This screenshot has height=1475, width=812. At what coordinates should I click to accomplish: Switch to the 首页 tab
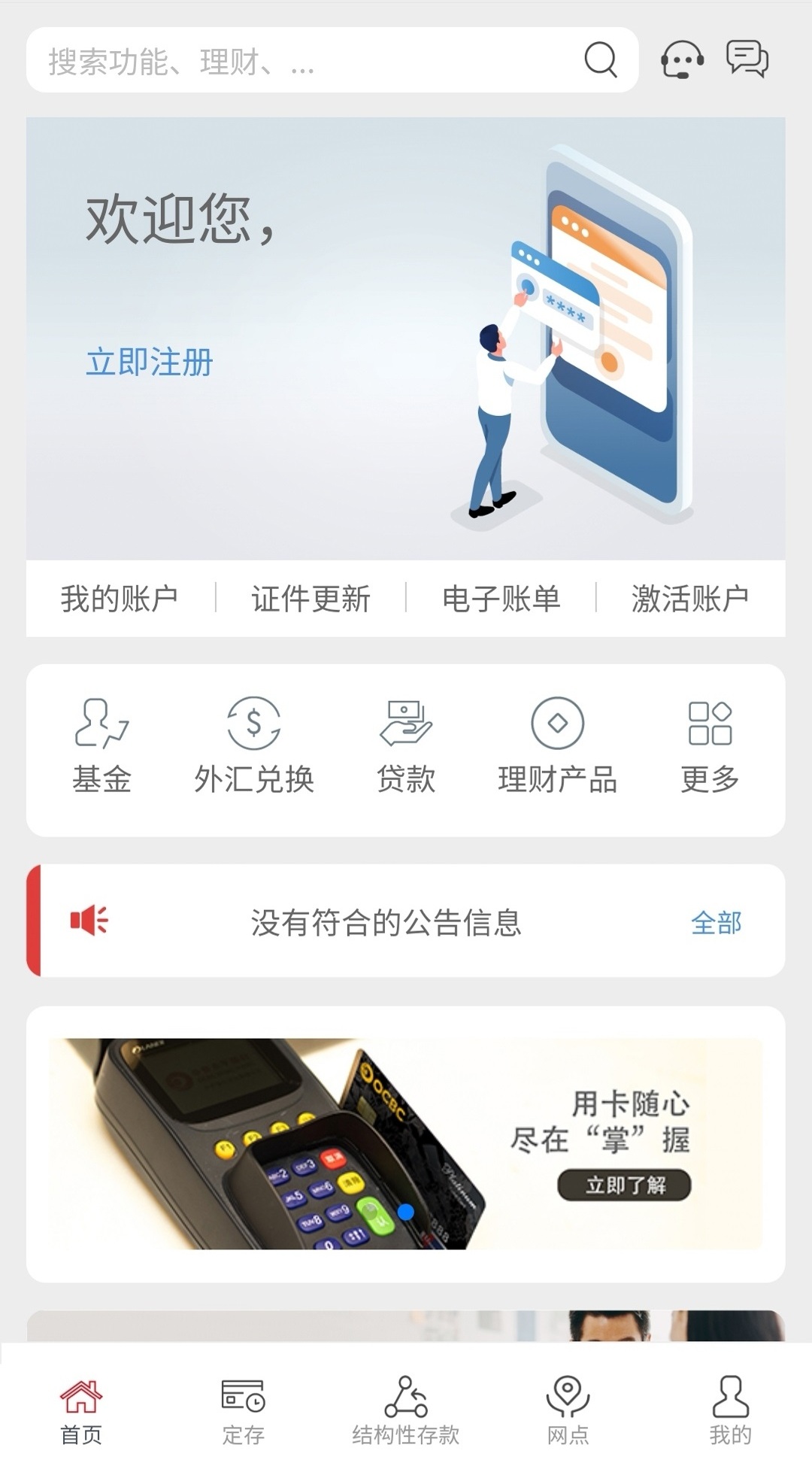click(x=81, y=1412)
